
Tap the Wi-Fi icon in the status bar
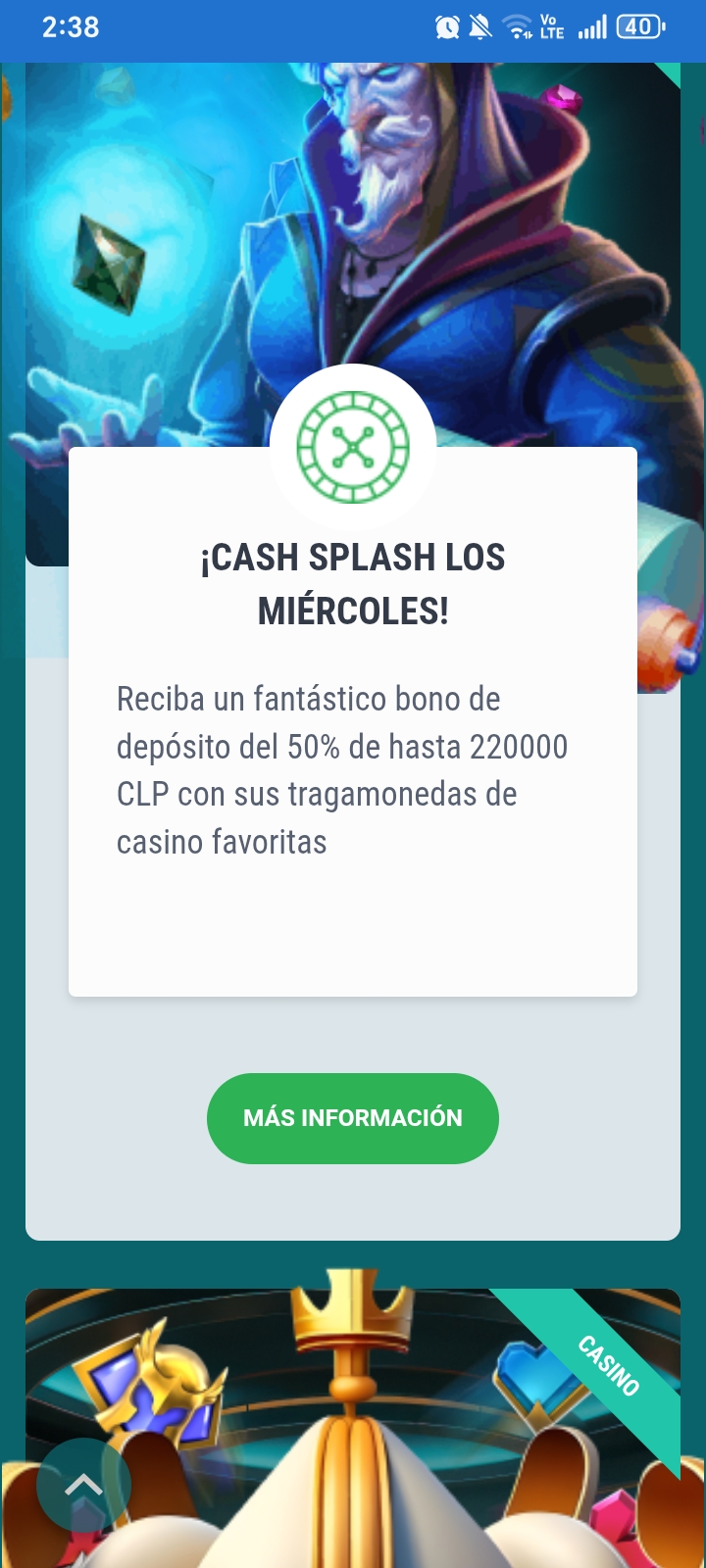(x=517, y=27)
